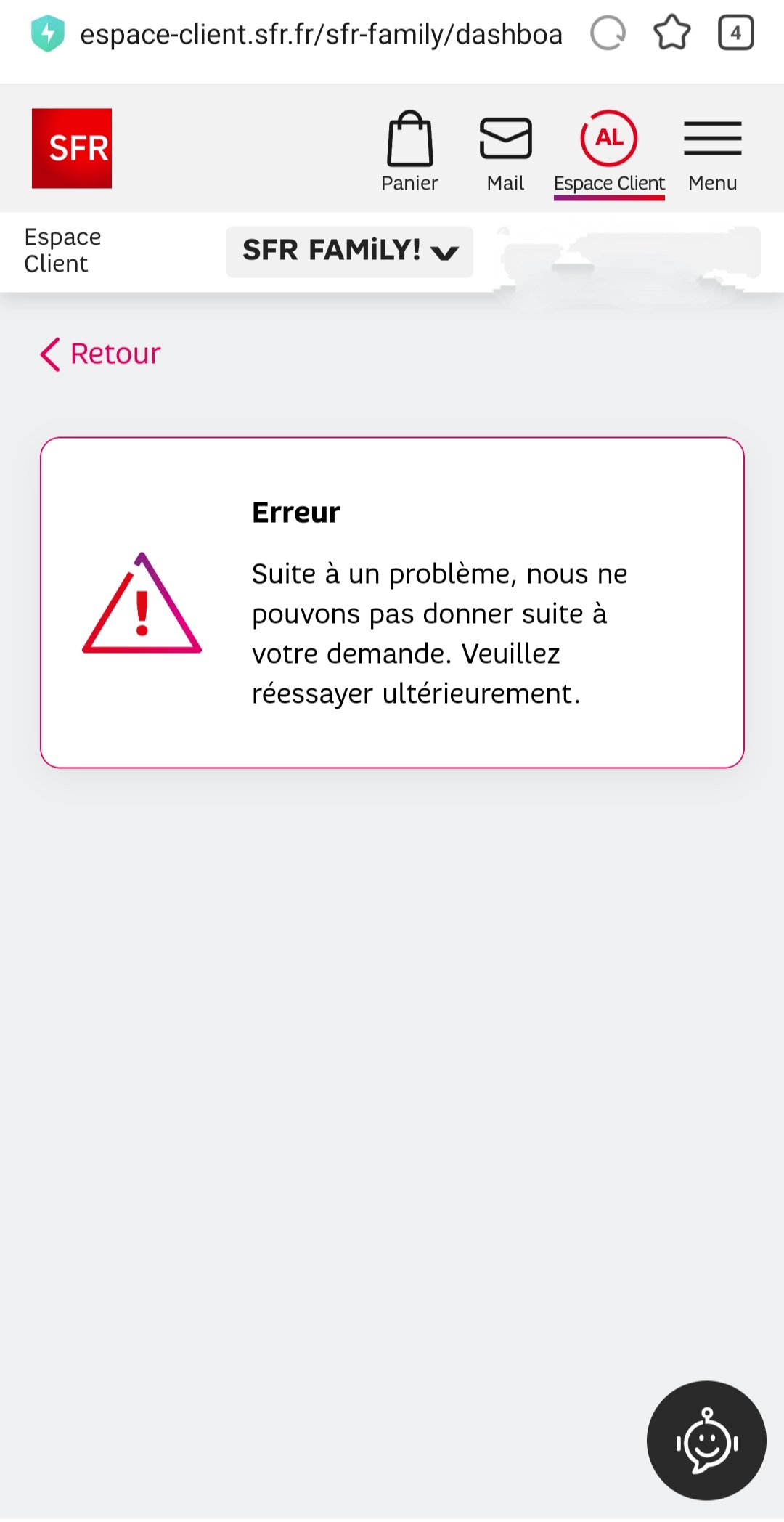This screenshot has width=784, height=1522.
Task: Open the Menu item in the header
Action: pos(712,183)
